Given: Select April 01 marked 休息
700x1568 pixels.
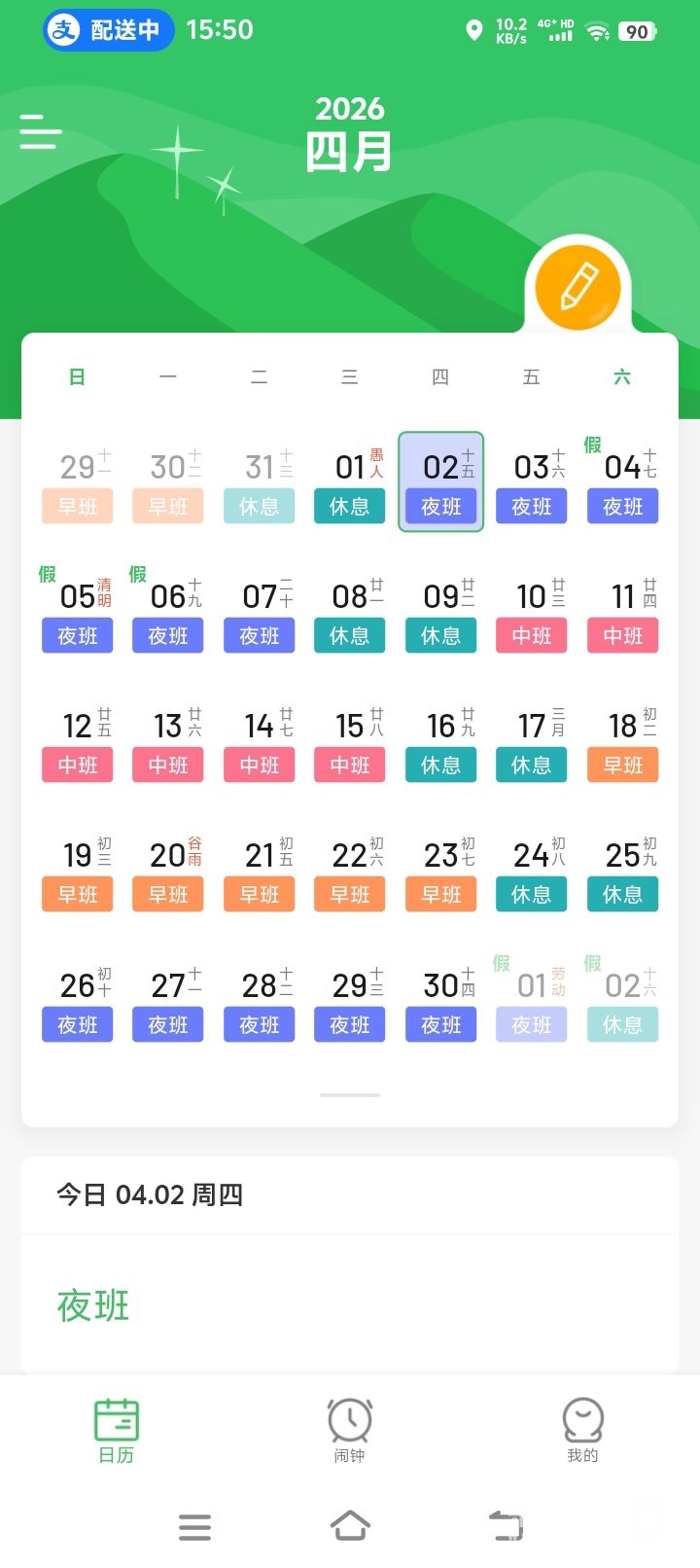Looking at the screenshot, I should tap(350, 484).
